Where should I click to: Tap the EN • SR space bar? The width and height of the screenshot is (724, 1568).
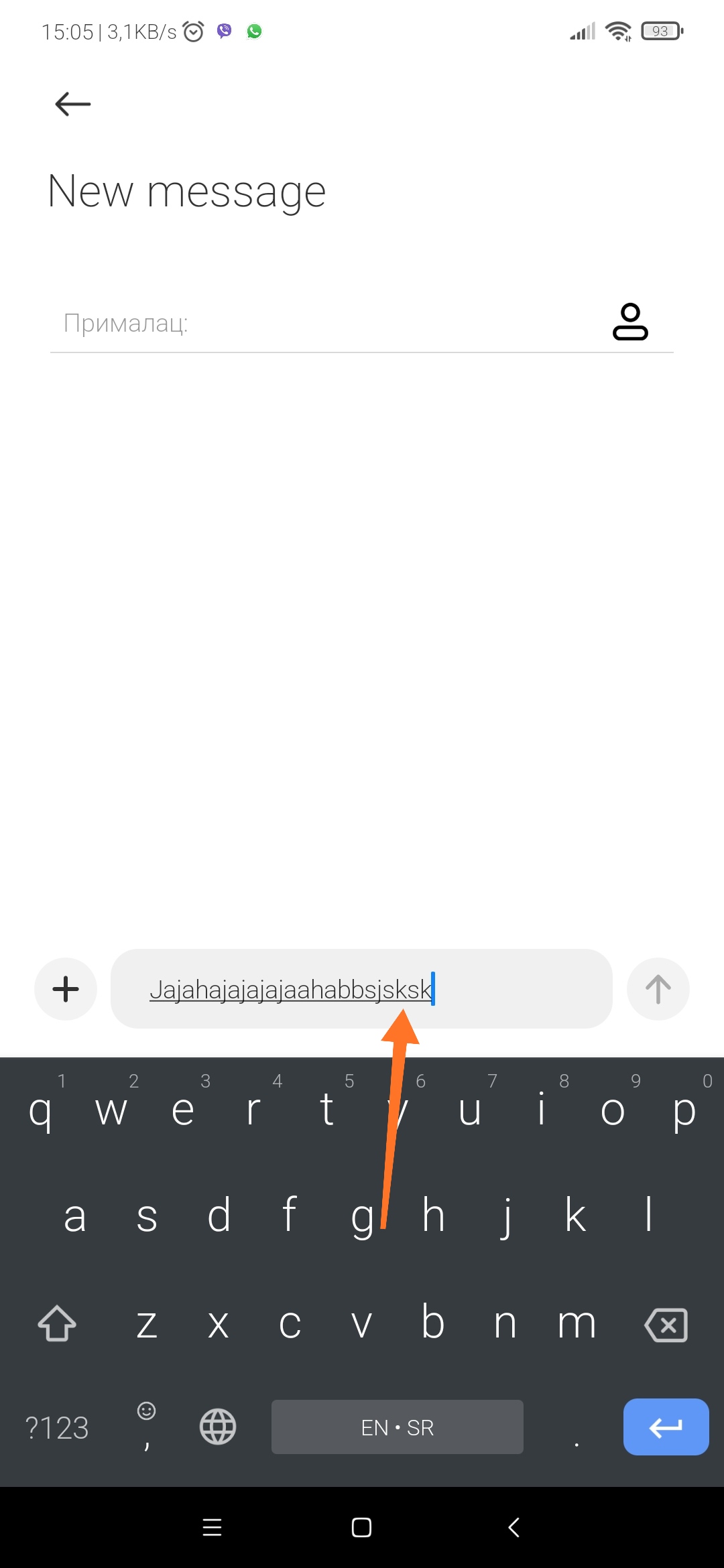(398, 1427)
